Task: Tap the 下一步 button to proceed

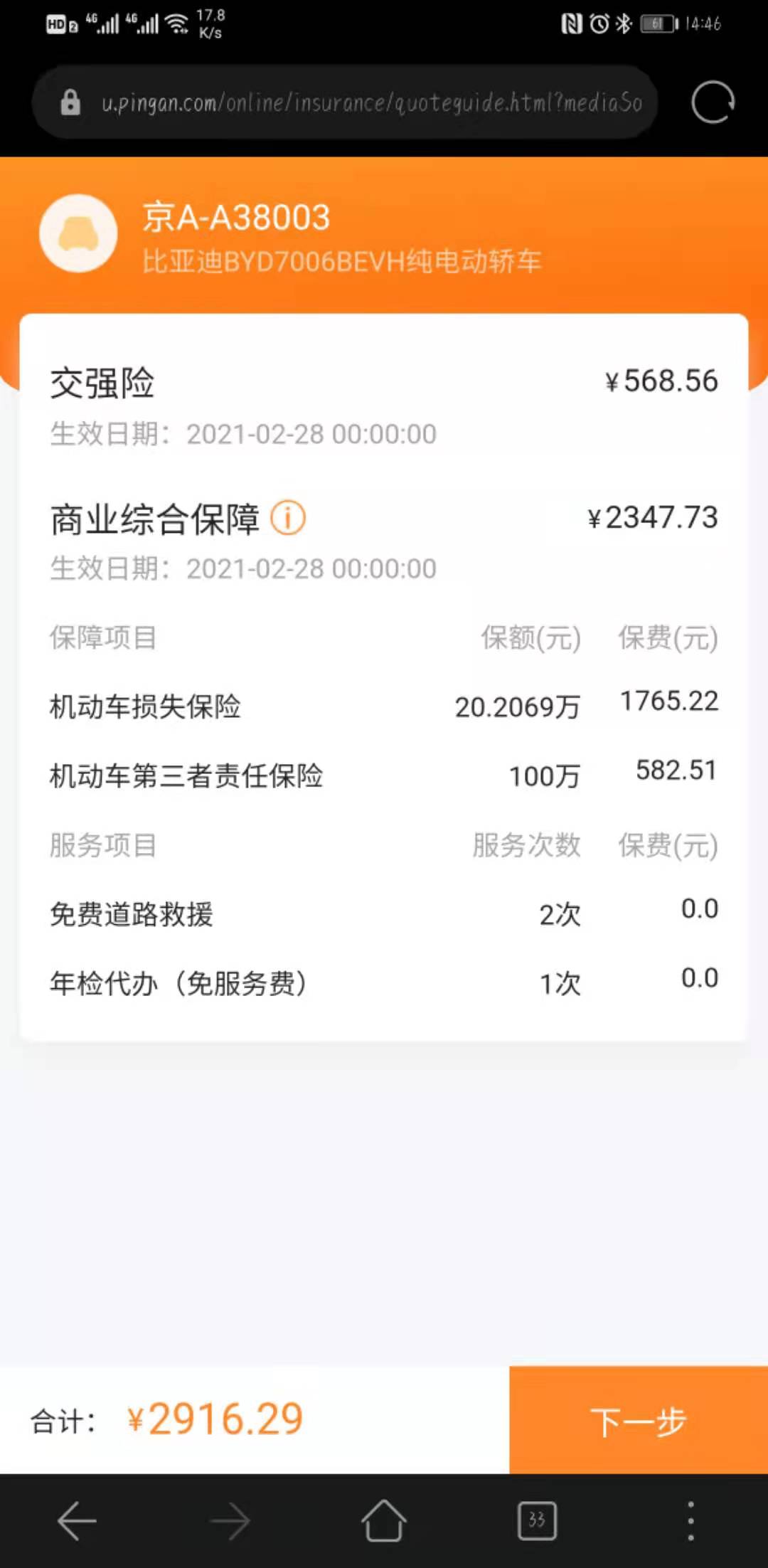Action: click(x=638, y=1420)
